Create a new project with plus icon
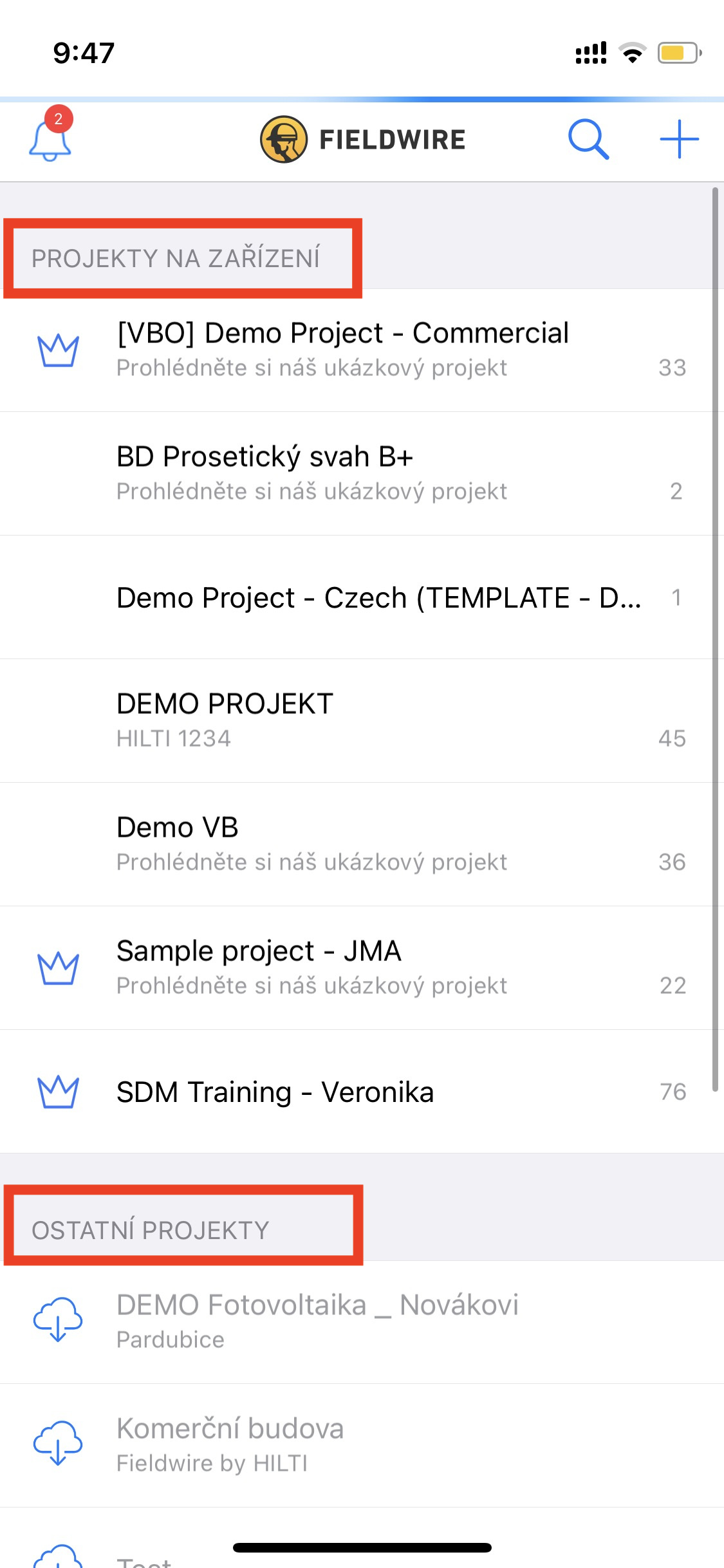 coord(679,139)
